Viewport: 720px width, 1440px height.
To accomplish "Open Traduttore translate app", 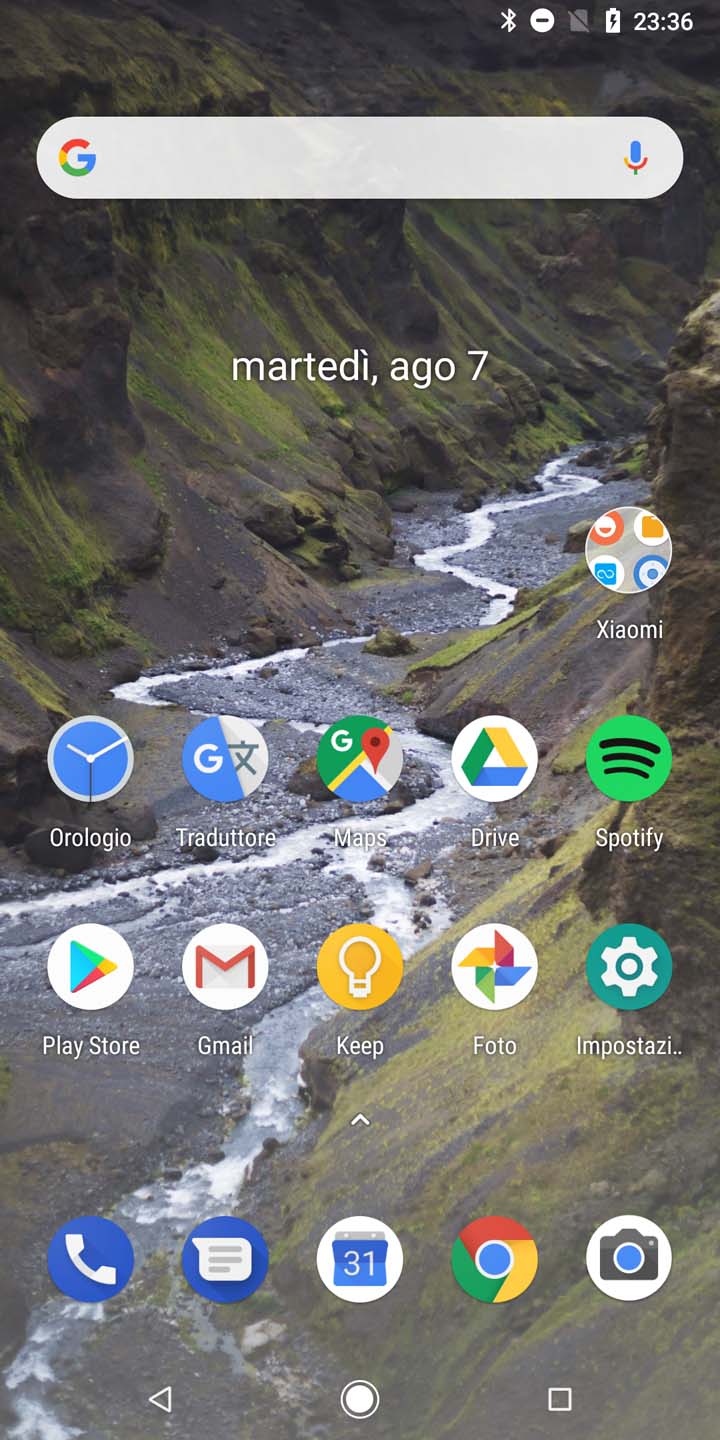I will (x=225, y=759).
